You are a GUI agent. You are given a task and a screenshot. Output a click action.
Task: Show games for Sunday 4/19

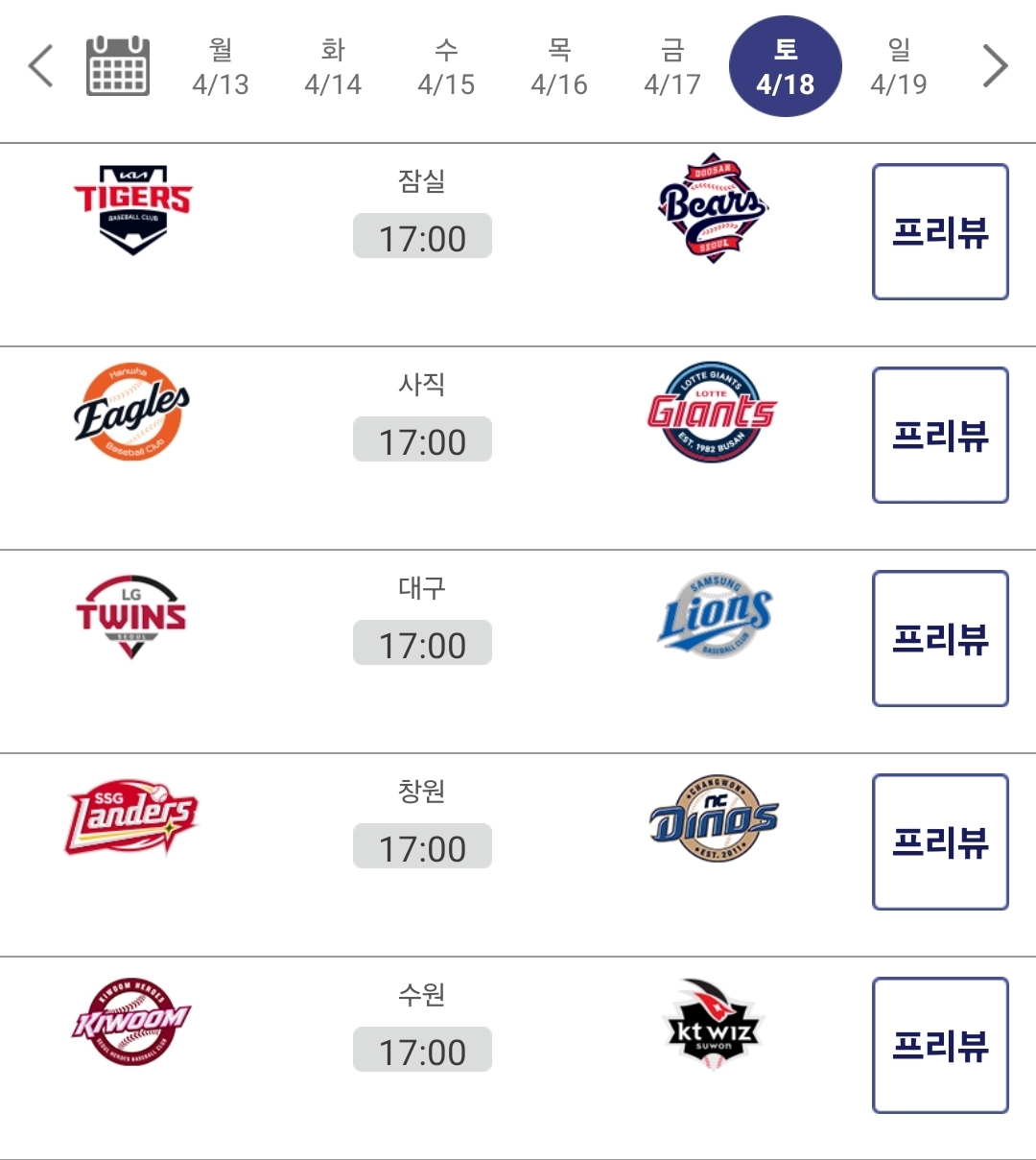click(899, 67)
